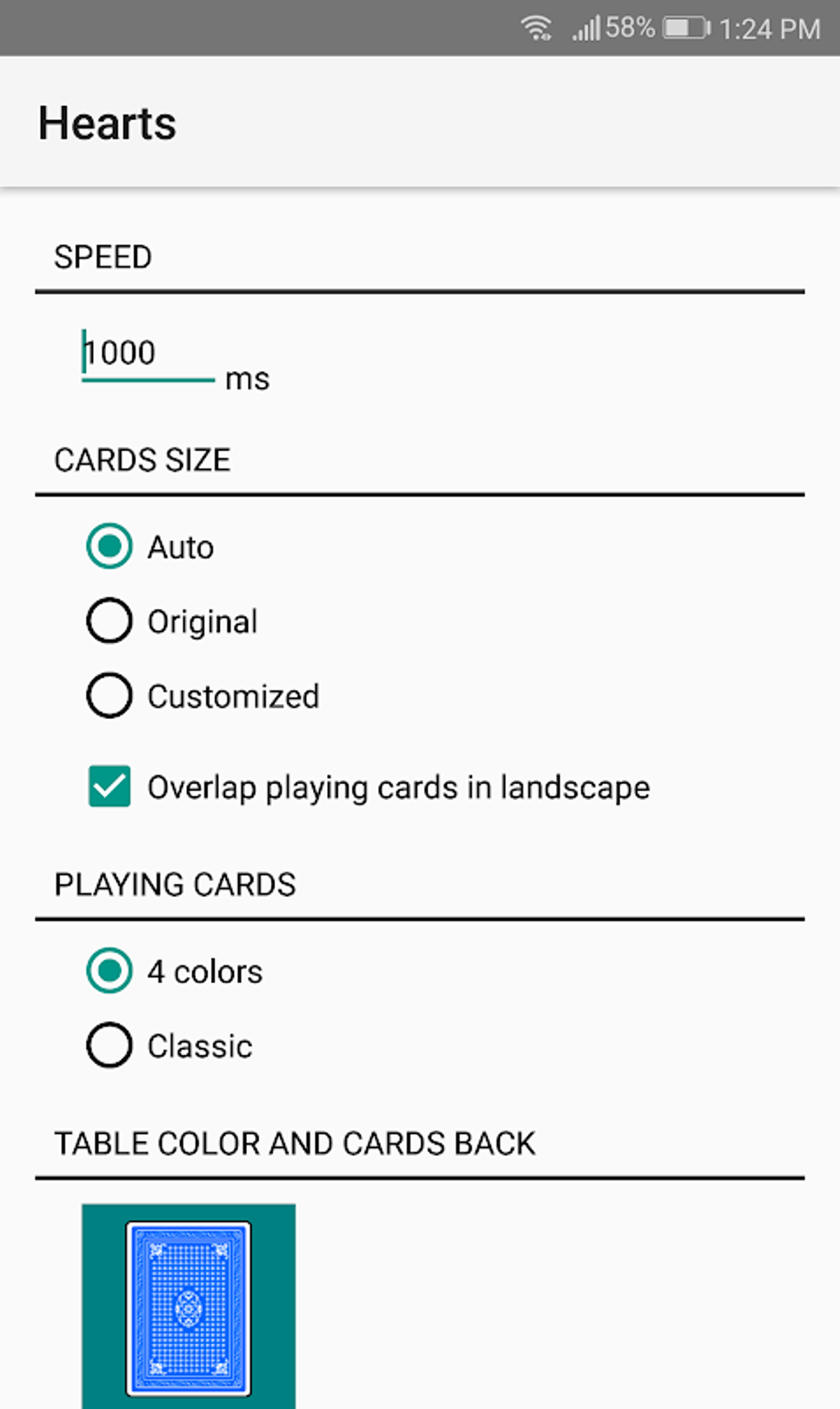Tap the speed milliseconds input field
The width and height of the screenshot is (840, 1409).
(147, 354)
